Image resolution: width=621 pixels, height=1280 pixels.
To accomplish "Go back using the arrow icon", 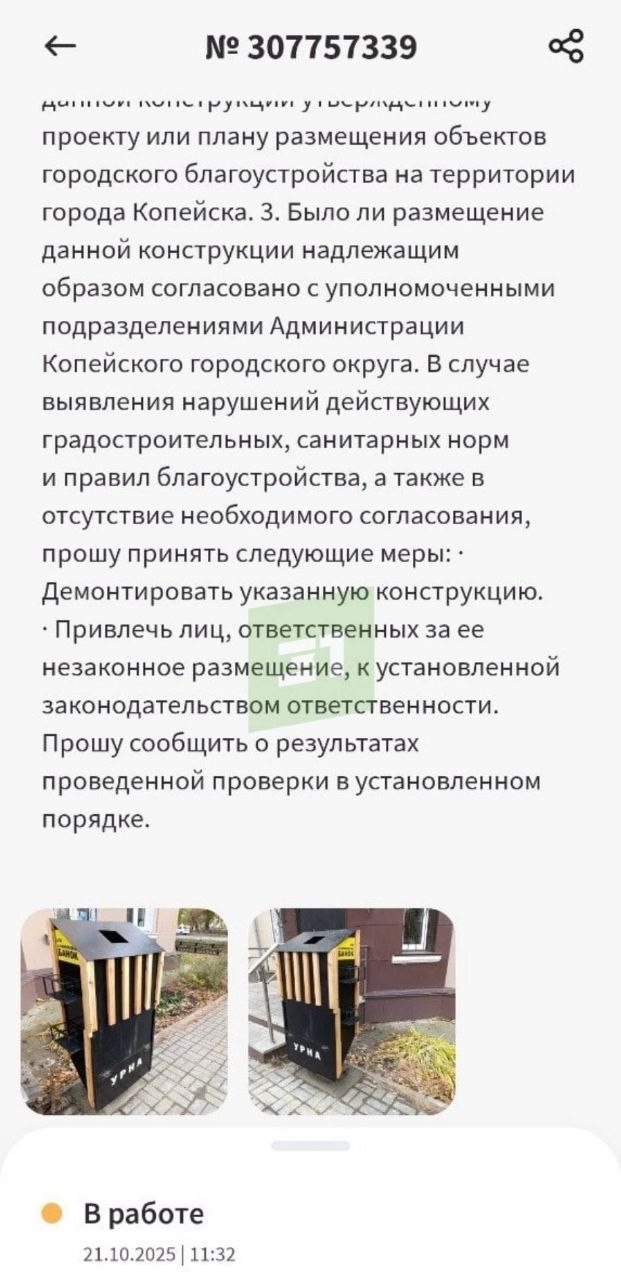I will 61,46.
